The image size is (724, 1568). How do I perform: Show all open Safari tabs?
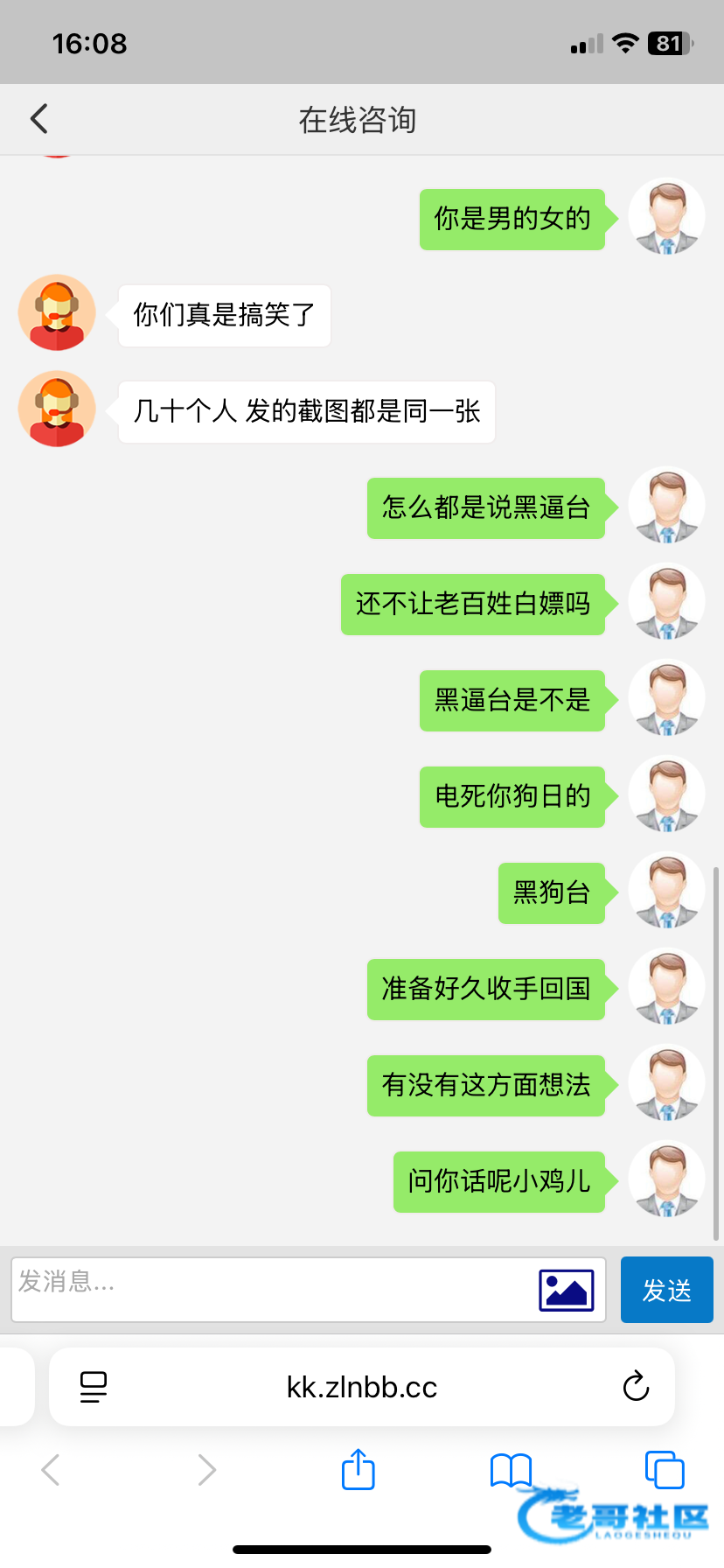point(665,1469)
